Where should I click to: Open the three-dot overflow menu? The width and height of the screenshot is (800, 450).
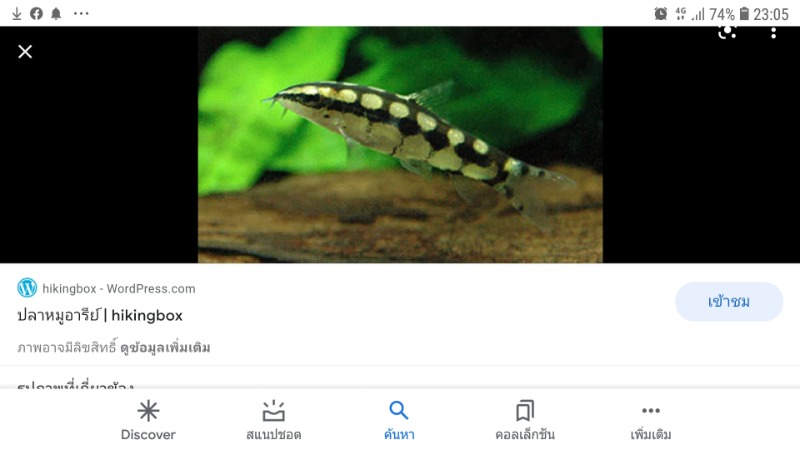click(773, 32)
